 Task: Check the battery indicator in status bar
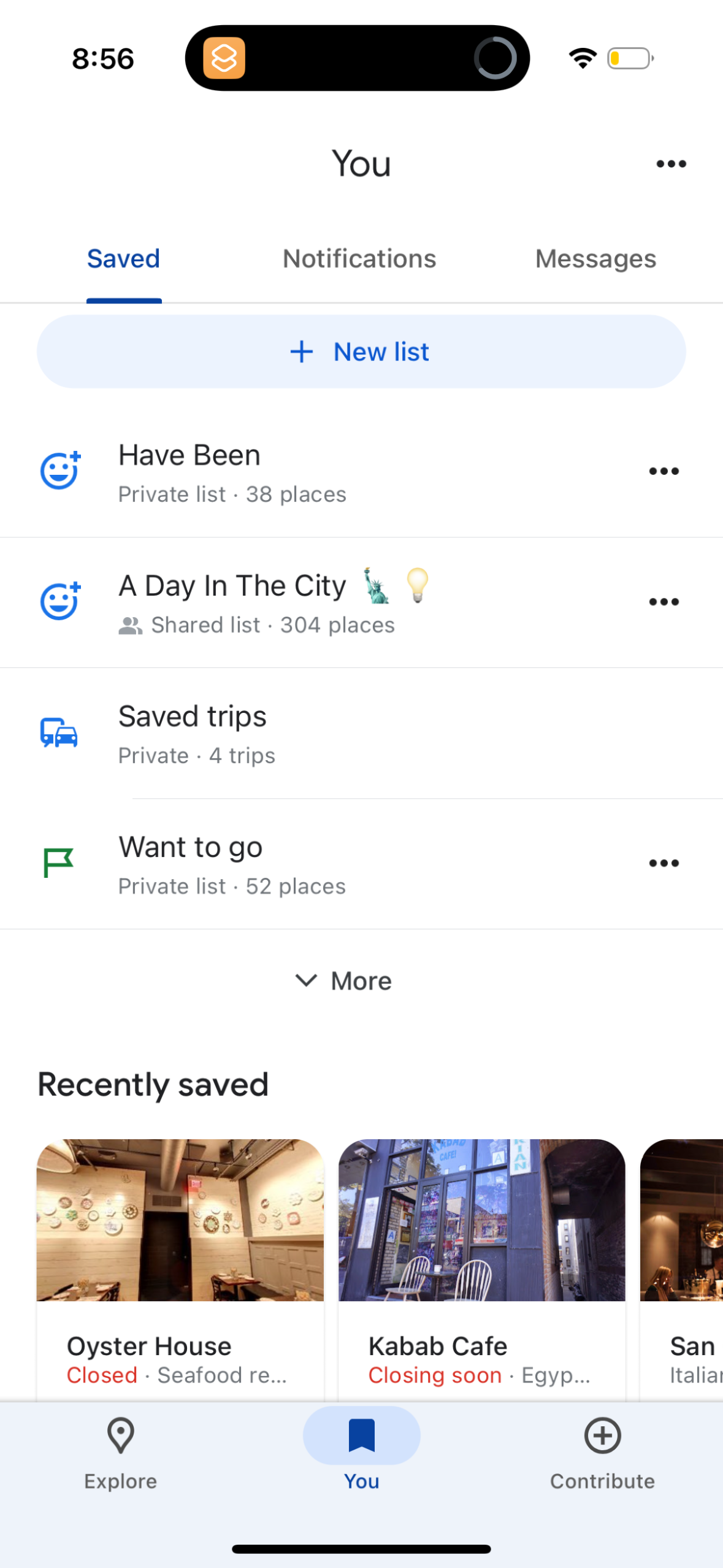[x=630, y=58]
